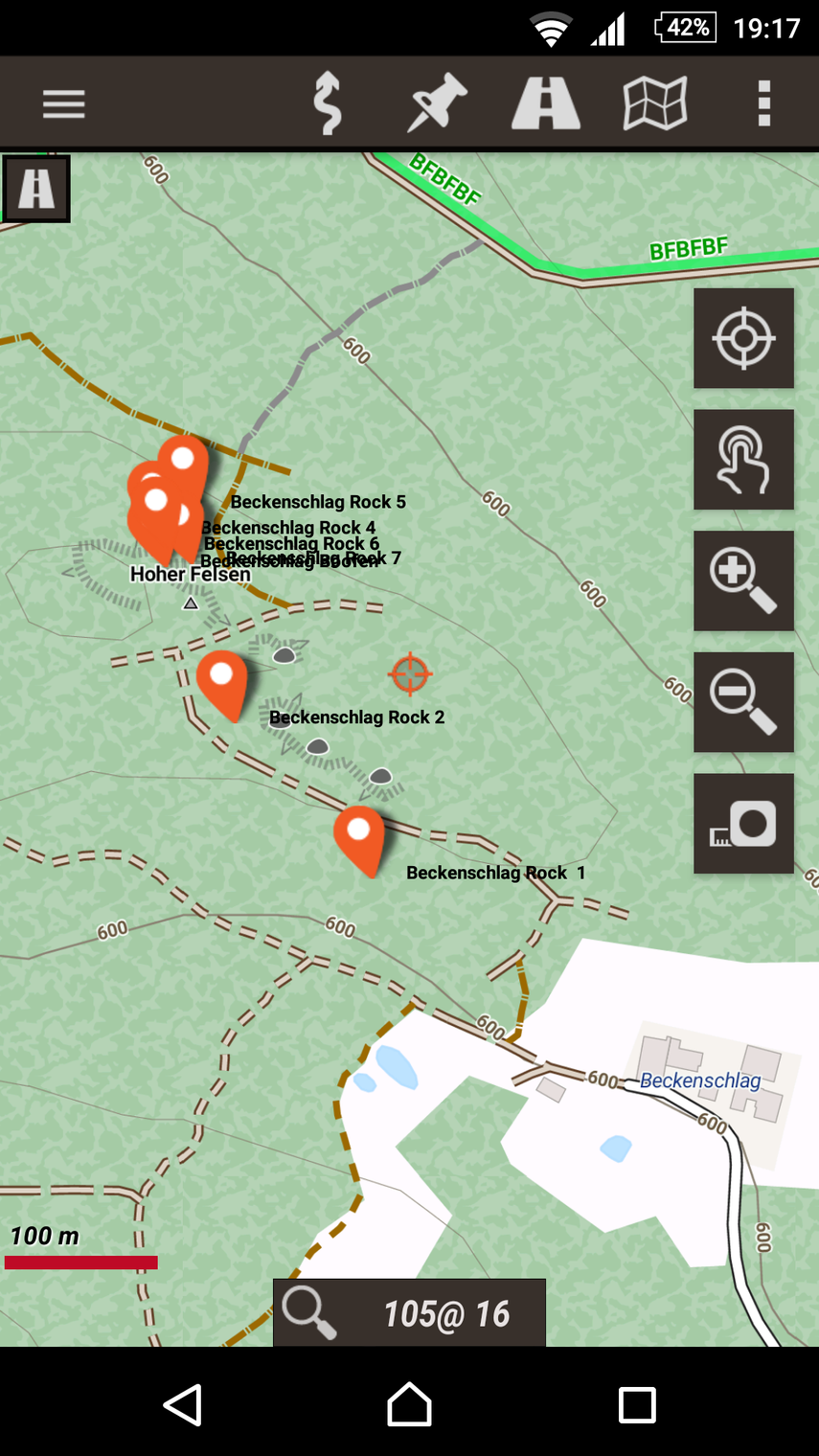
Task: Tap the small road button under menu
Action: click(x=36, y=189)
